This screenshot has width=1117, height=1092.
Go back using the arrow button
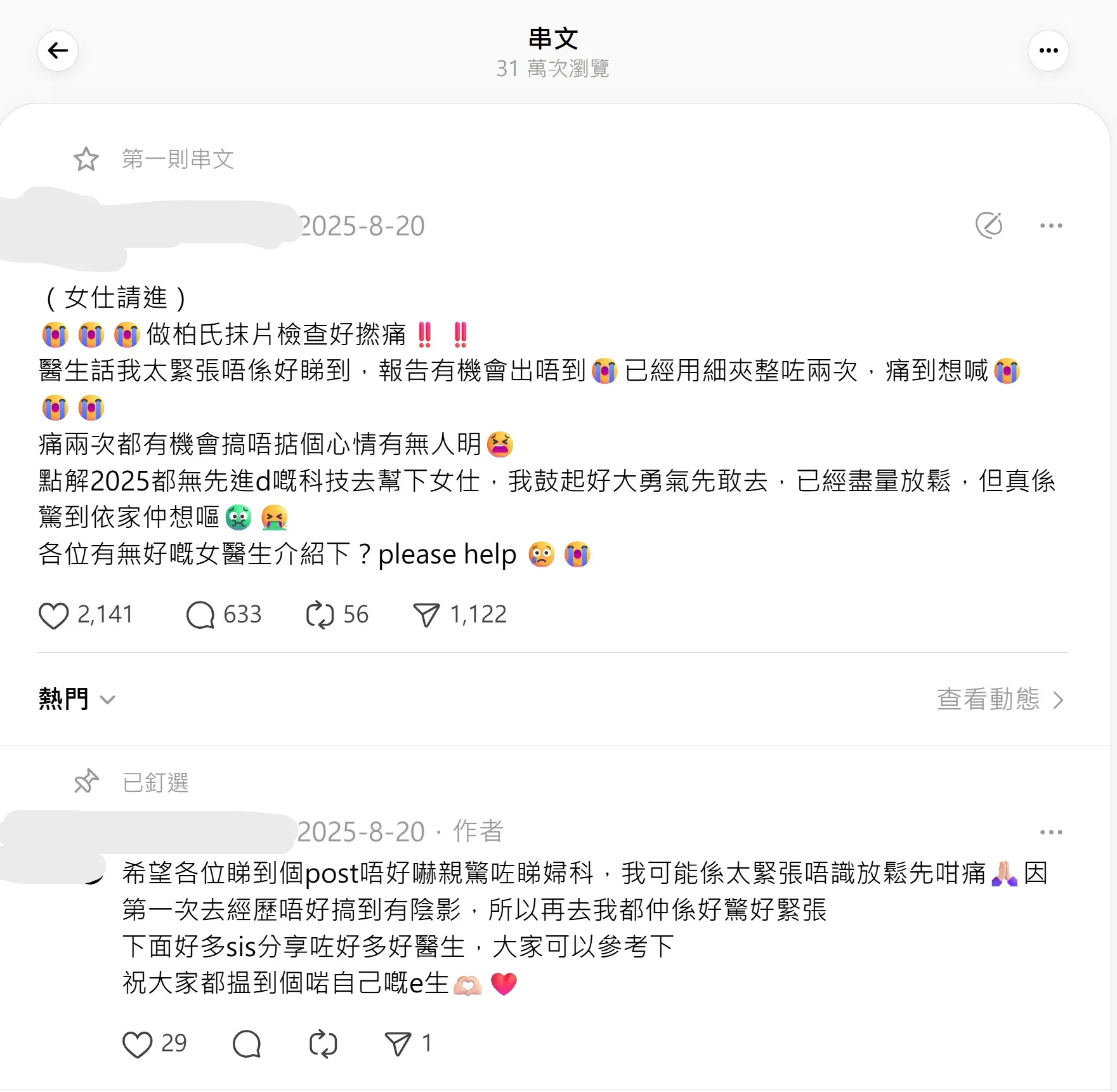(x=58, y=51)
